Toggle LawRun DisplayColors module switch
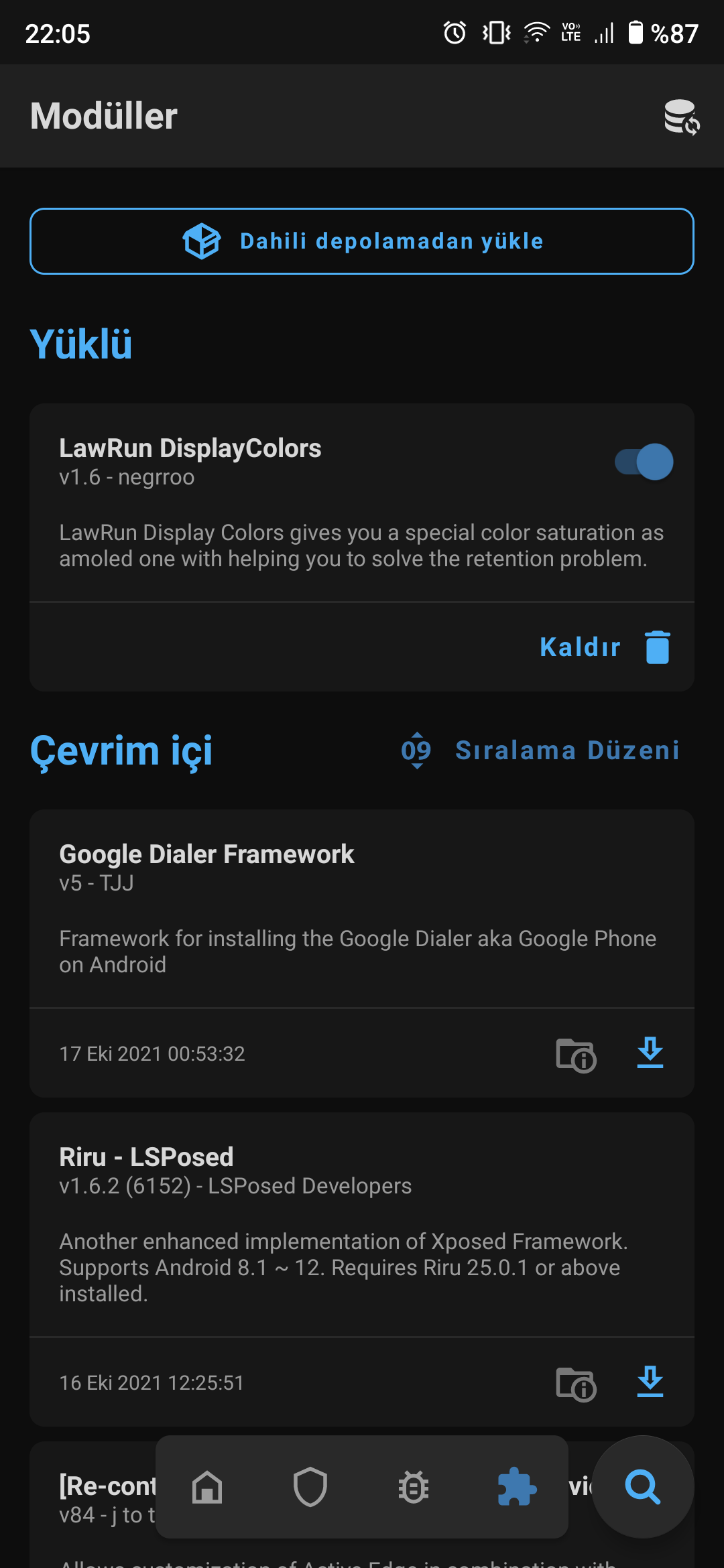The height and width of the screenshot is (1568, 724). tap(644, 462)
